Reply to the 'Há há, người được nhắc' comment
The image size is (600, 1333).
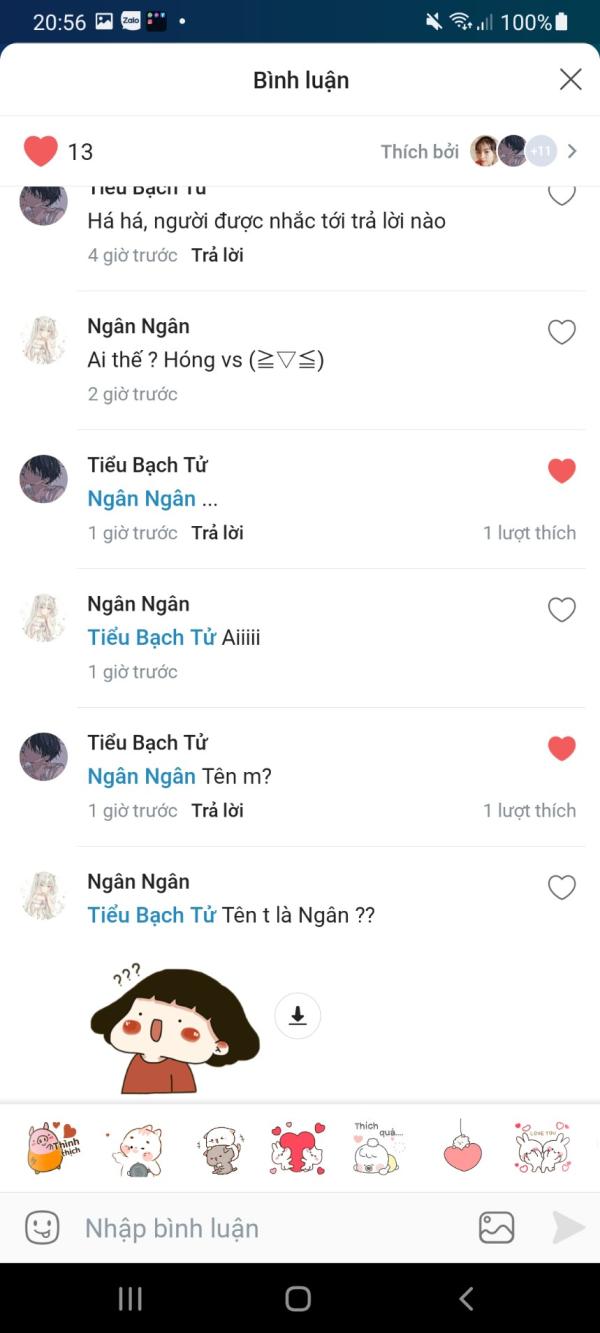click(217, 255)
